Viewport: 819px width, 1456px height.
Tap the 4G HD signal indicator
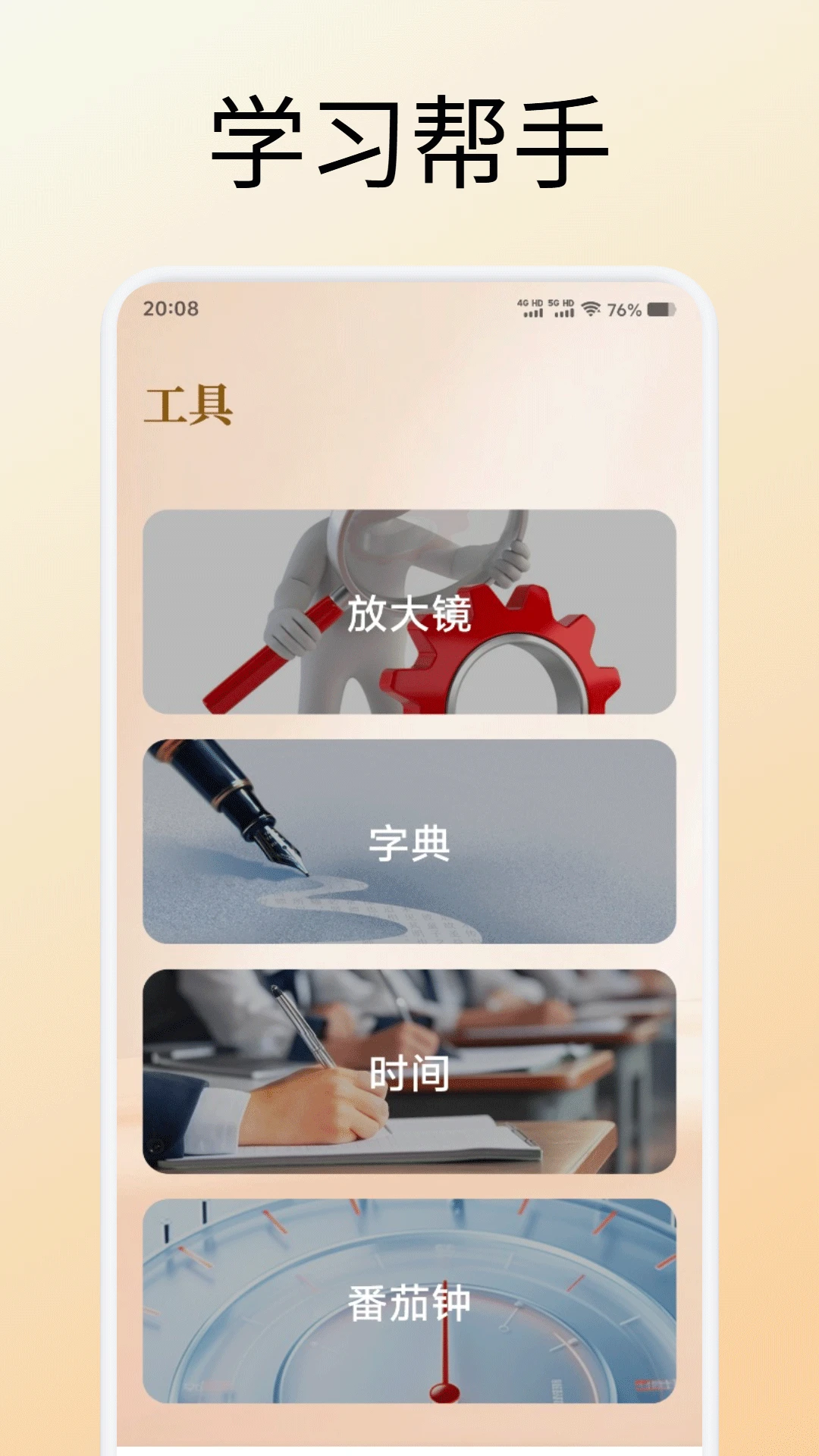pyautogui.click(x=529, y=308)
